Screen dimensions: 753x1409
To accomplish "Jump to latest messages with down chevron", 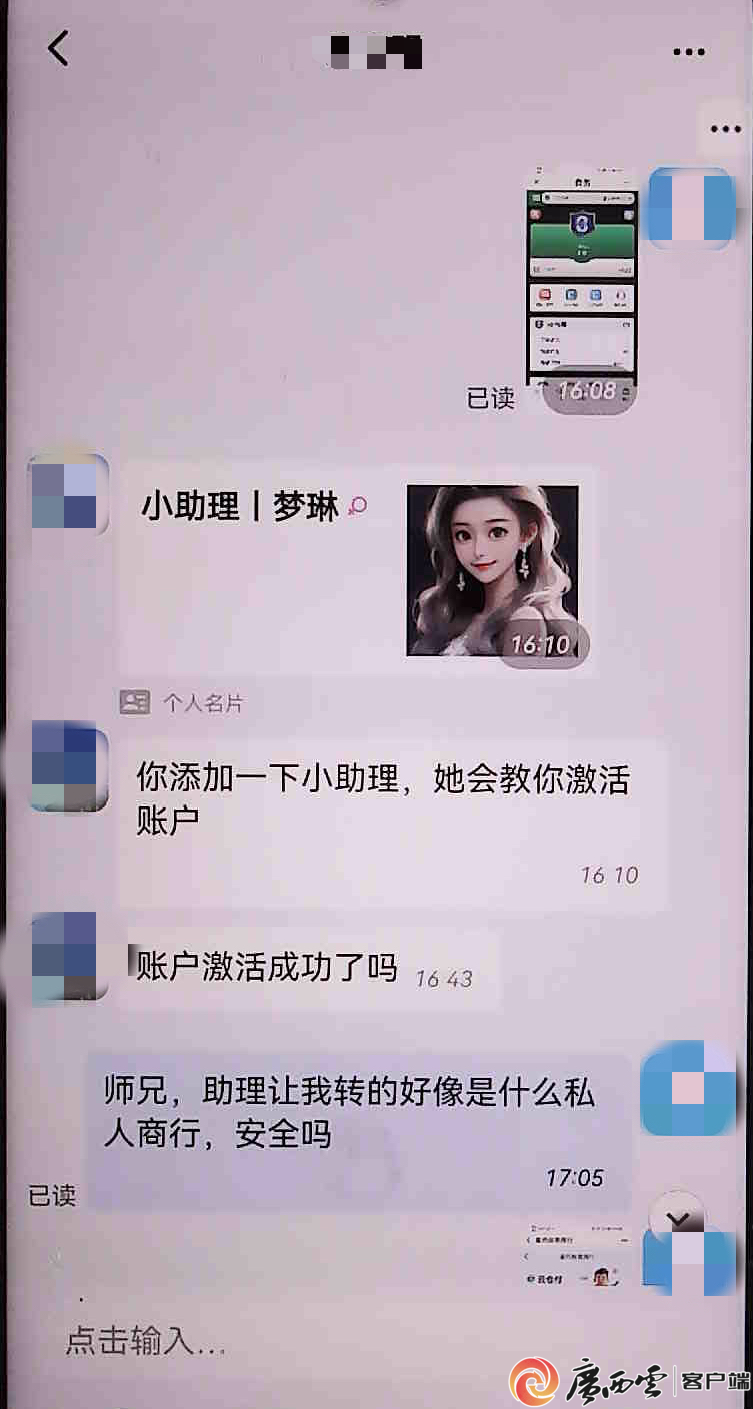I will coord(677,1218).
